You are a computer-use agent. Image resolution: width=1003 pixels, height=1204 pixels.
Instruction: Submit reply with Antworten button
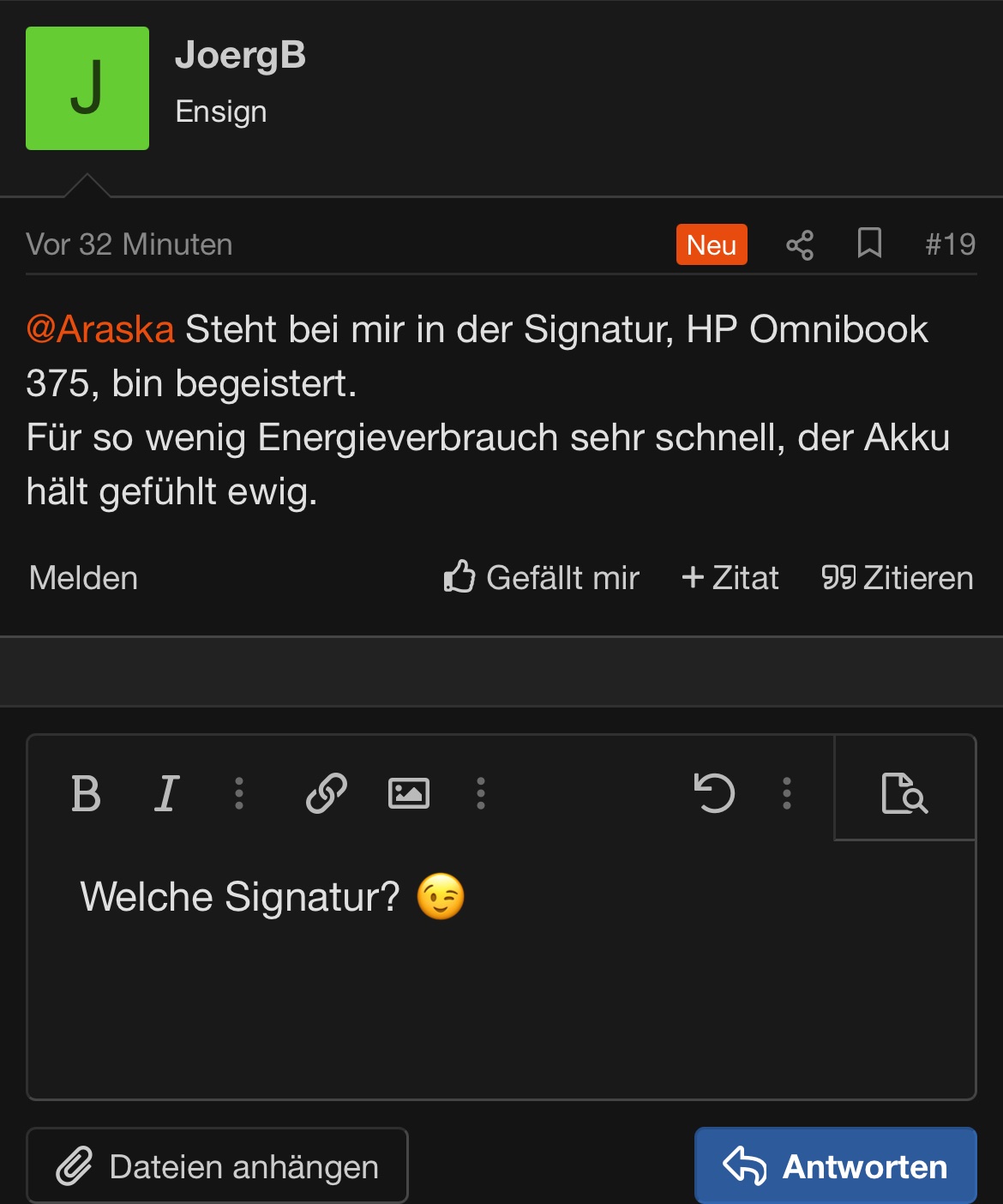tap(836, 1166)
